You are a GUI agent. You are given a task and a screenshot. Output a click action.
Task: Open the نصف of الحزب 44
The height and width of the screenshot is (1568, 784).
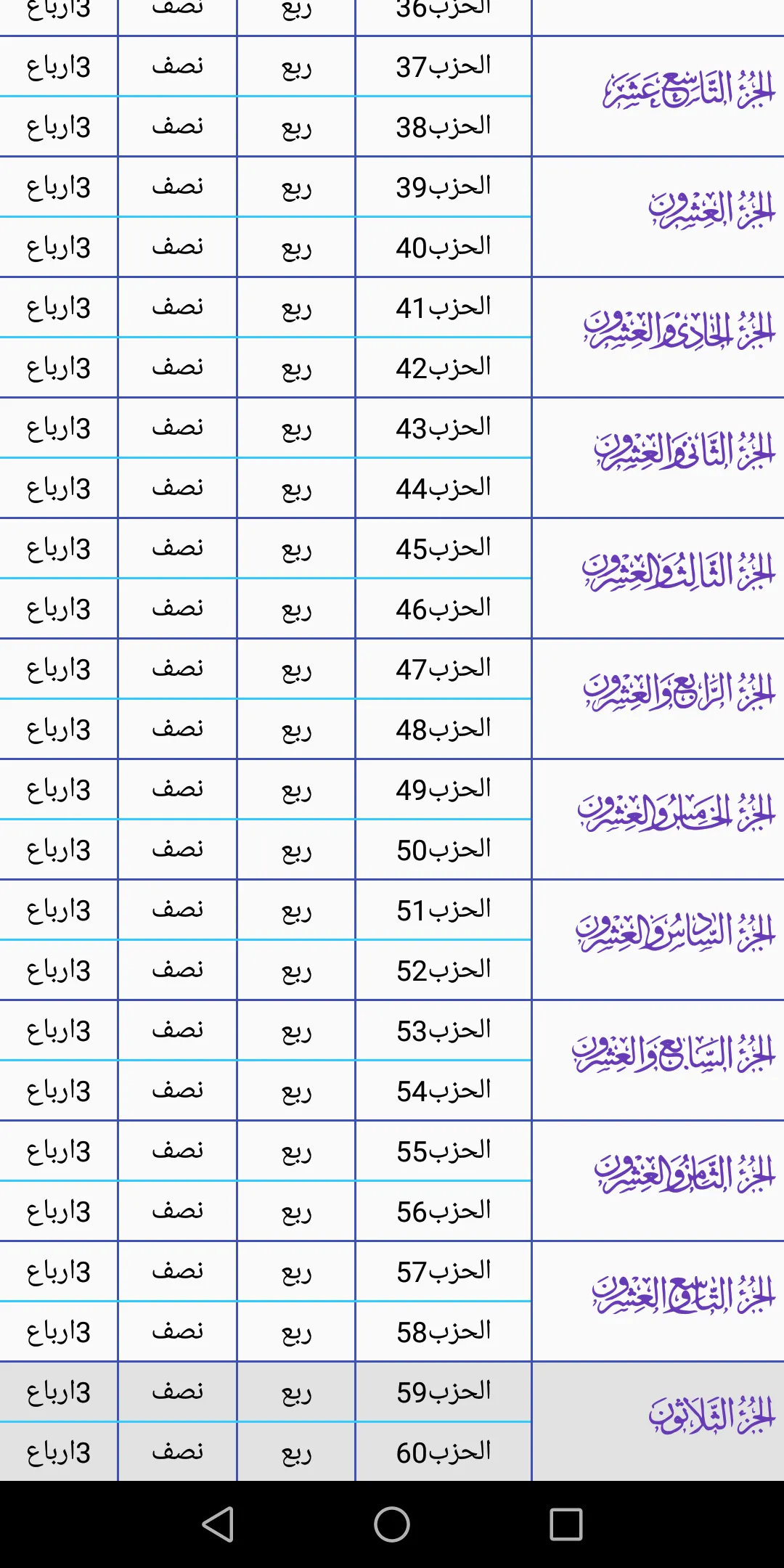pos(178,488)
